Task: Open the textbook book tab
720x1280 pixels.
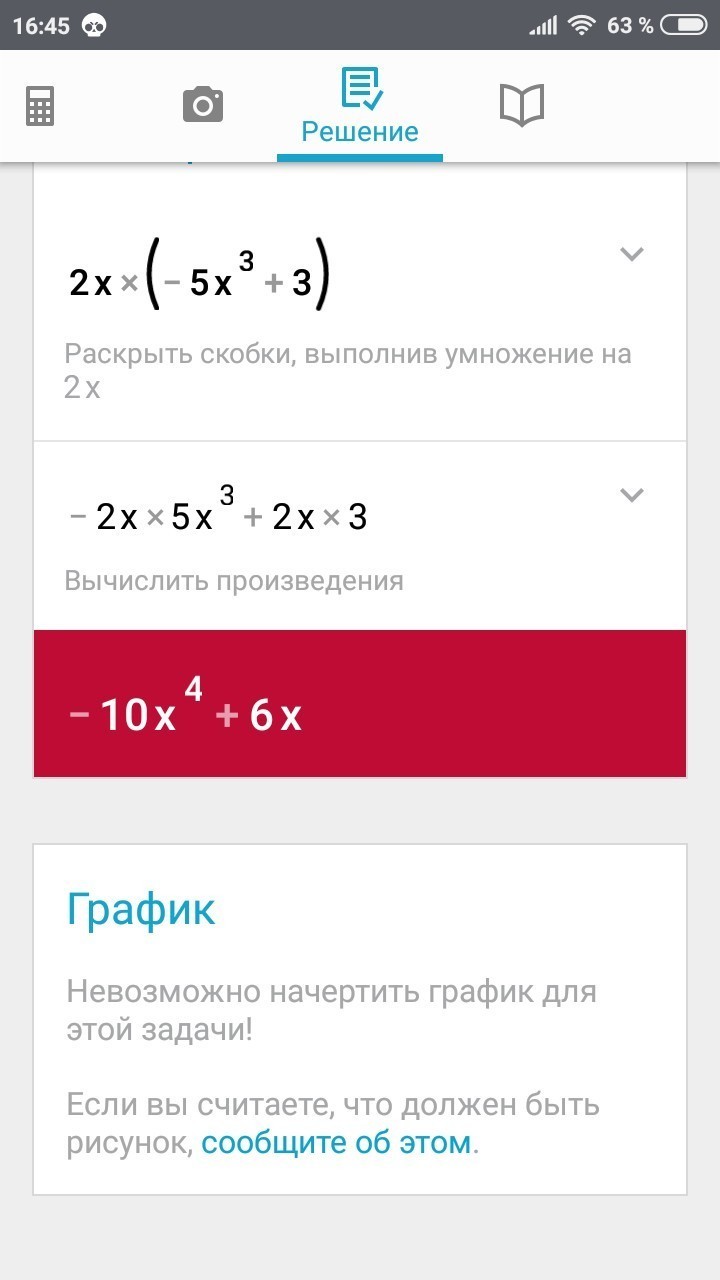Action: click(521, 105)
